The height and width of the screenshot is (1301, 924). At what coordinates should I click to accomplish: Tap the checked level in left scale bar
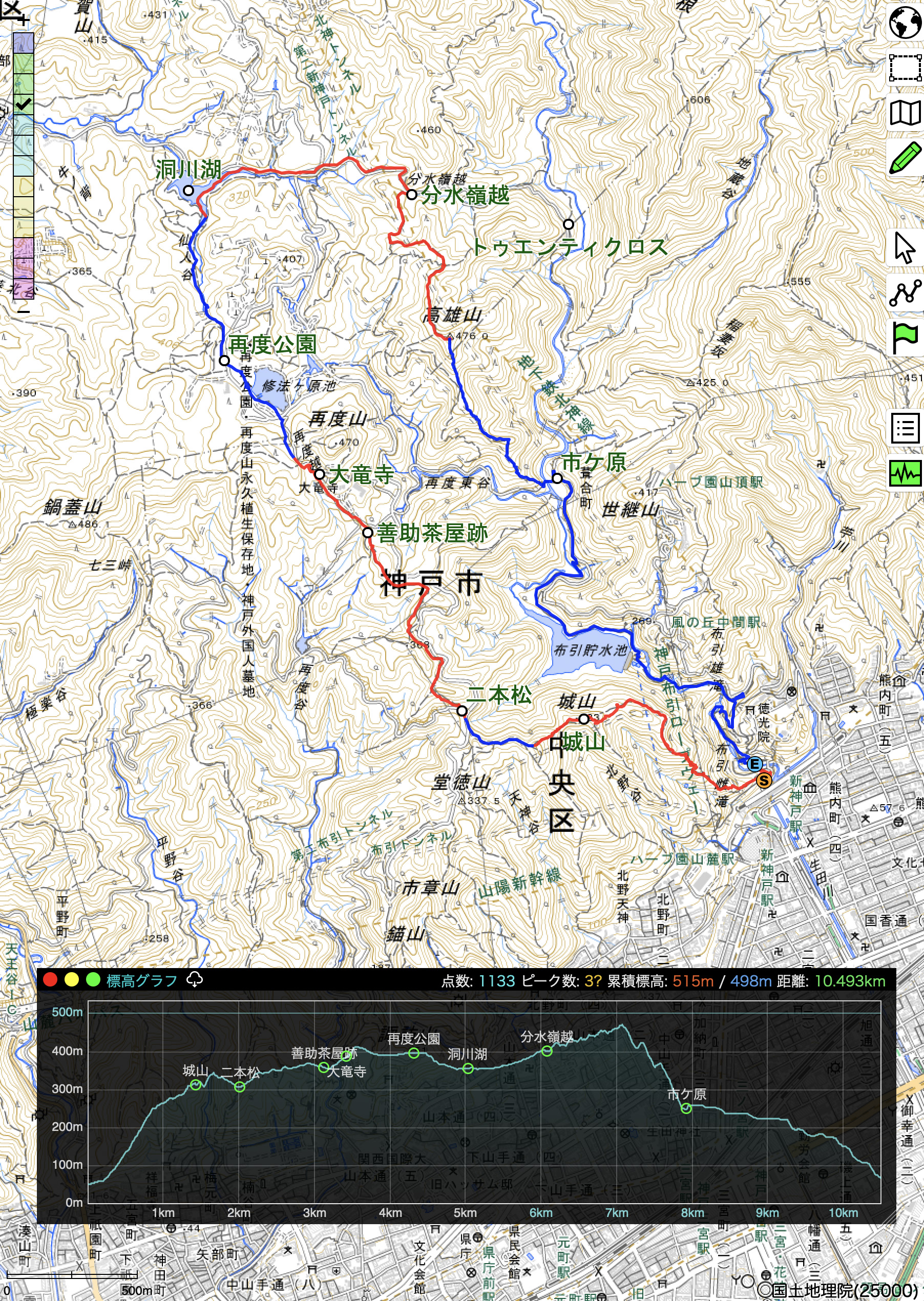[24, 103]
